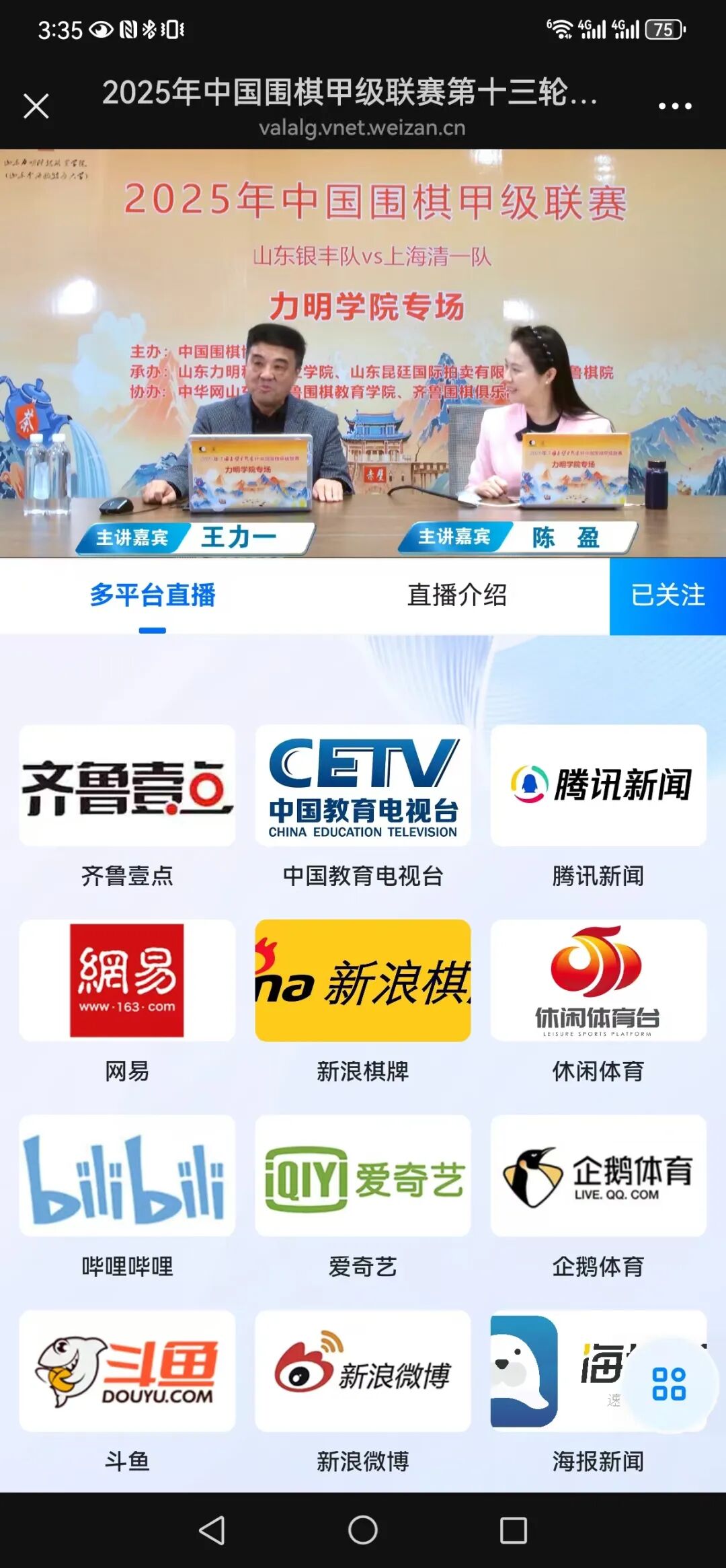Tap the 网易 www.163.com logo

pos(128,982)
